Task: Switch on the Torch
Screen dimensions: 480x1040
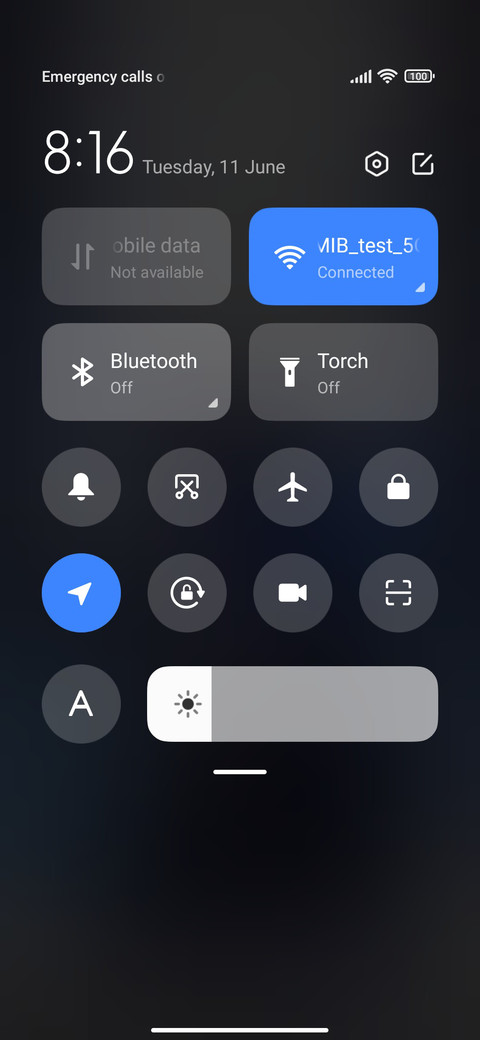Action: (343, 372)
